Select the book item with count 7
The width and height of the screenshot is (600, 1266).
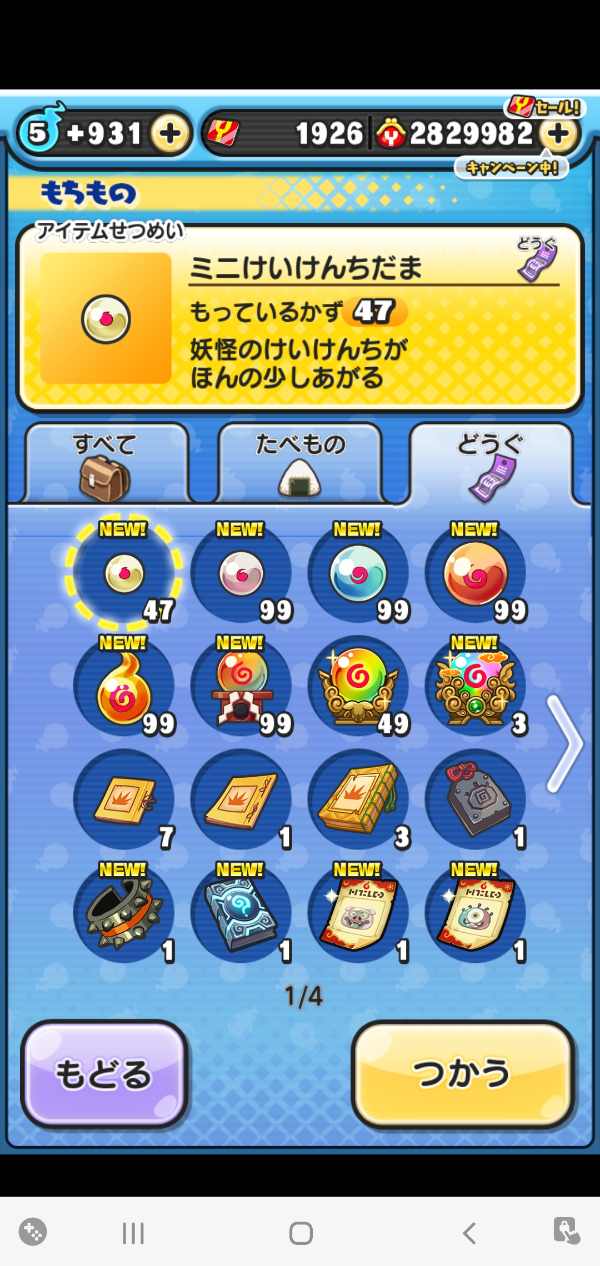(124, 799)
